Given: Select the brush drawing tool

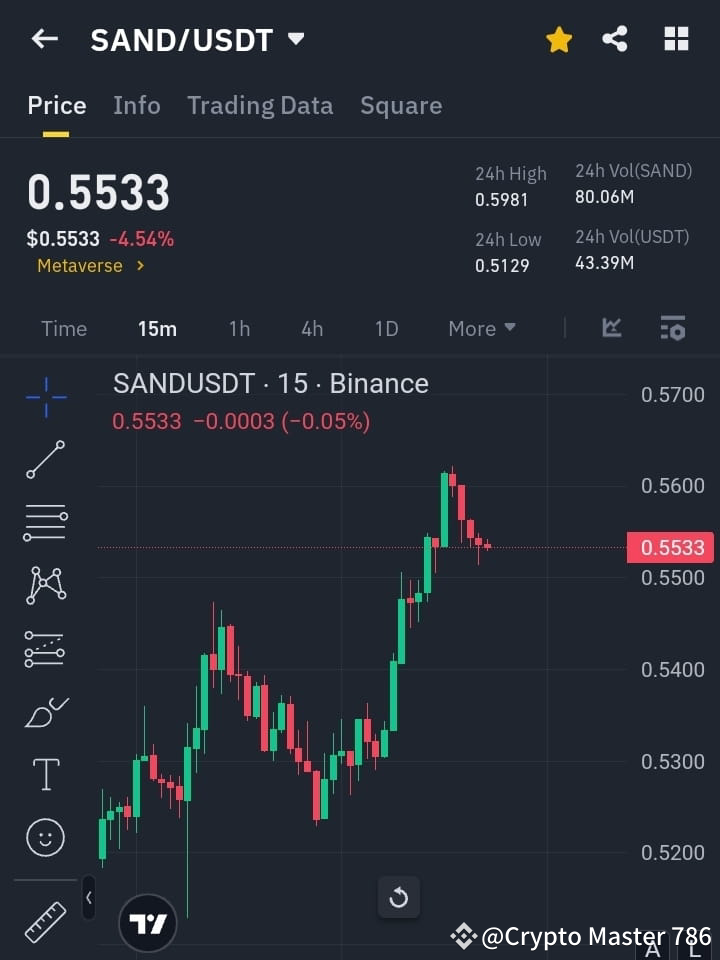Looking at the screenshot, I should 45,712.
